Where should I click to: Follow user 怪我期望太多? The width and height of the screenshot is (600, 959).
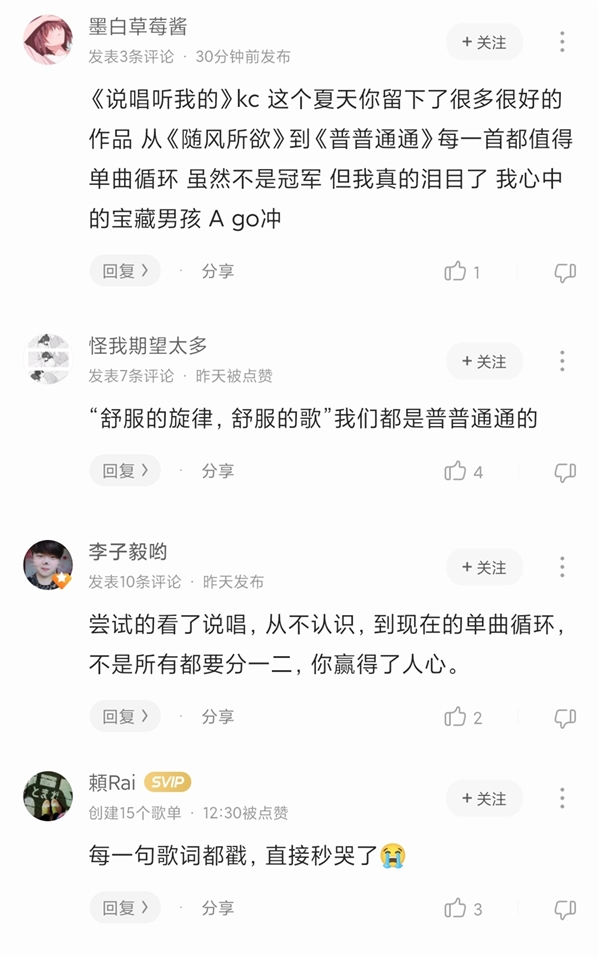tap(484, 361)
